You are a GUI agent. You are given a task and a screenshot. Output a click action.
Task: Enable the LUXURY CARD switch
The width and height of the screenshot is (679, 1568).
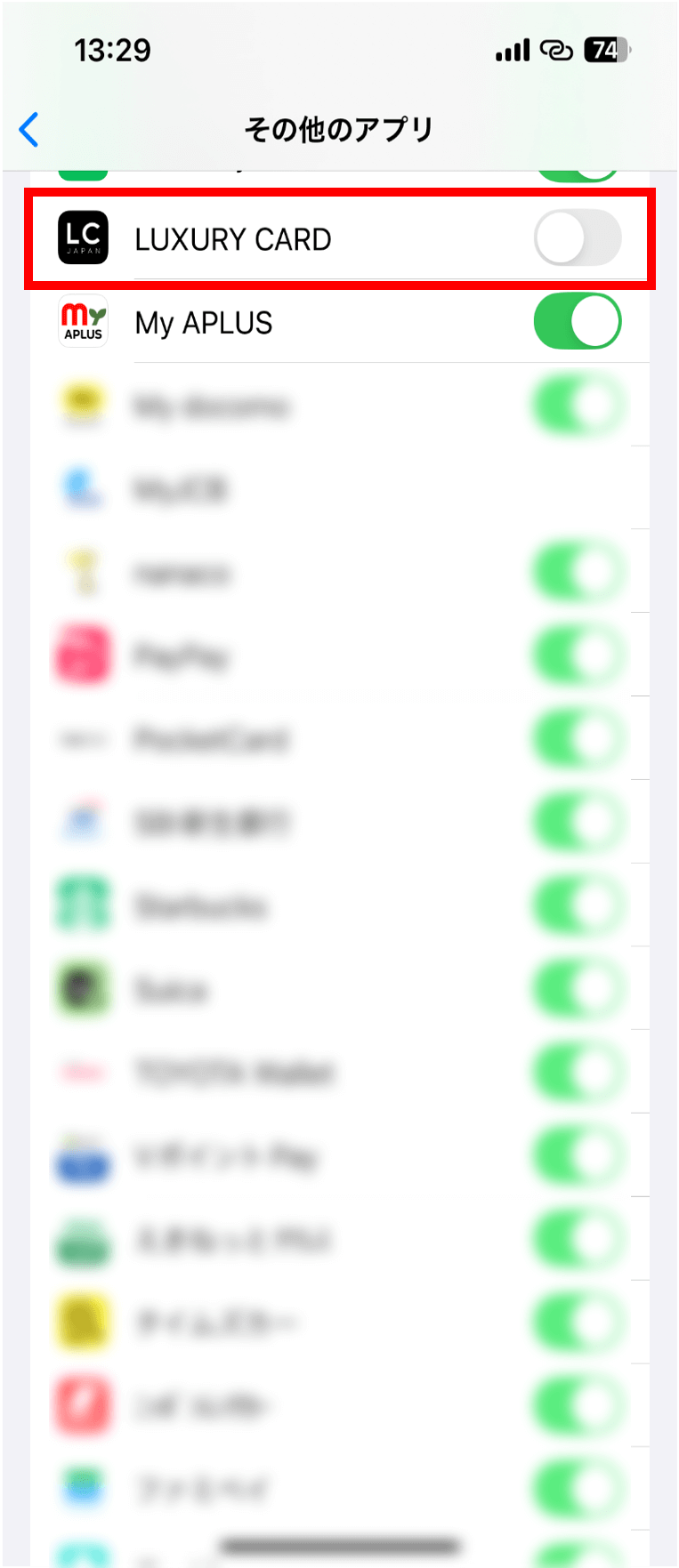coord(577,238)
